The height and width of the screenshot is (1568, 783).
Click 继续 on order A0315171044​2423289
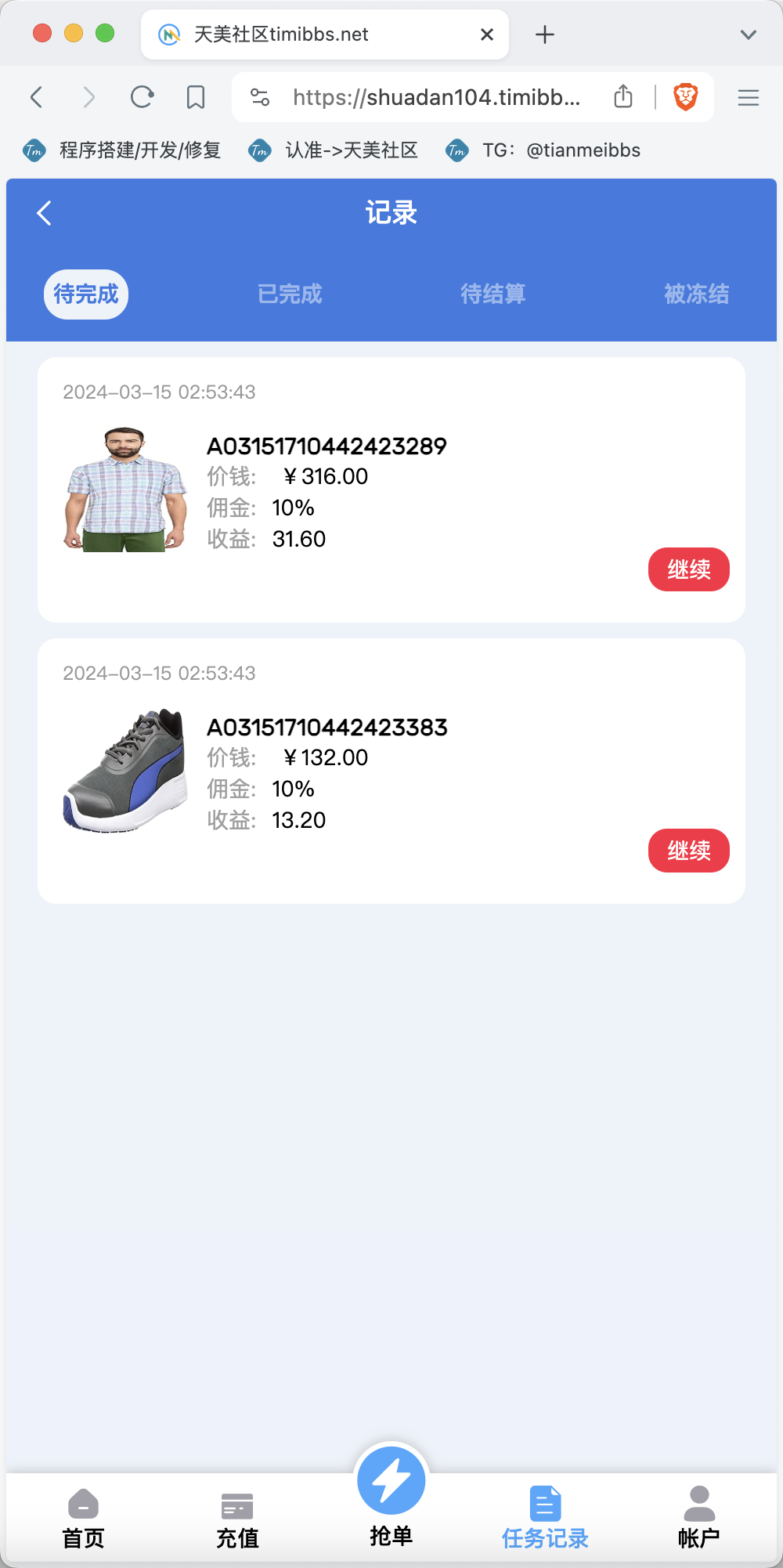tap(688, 569)
